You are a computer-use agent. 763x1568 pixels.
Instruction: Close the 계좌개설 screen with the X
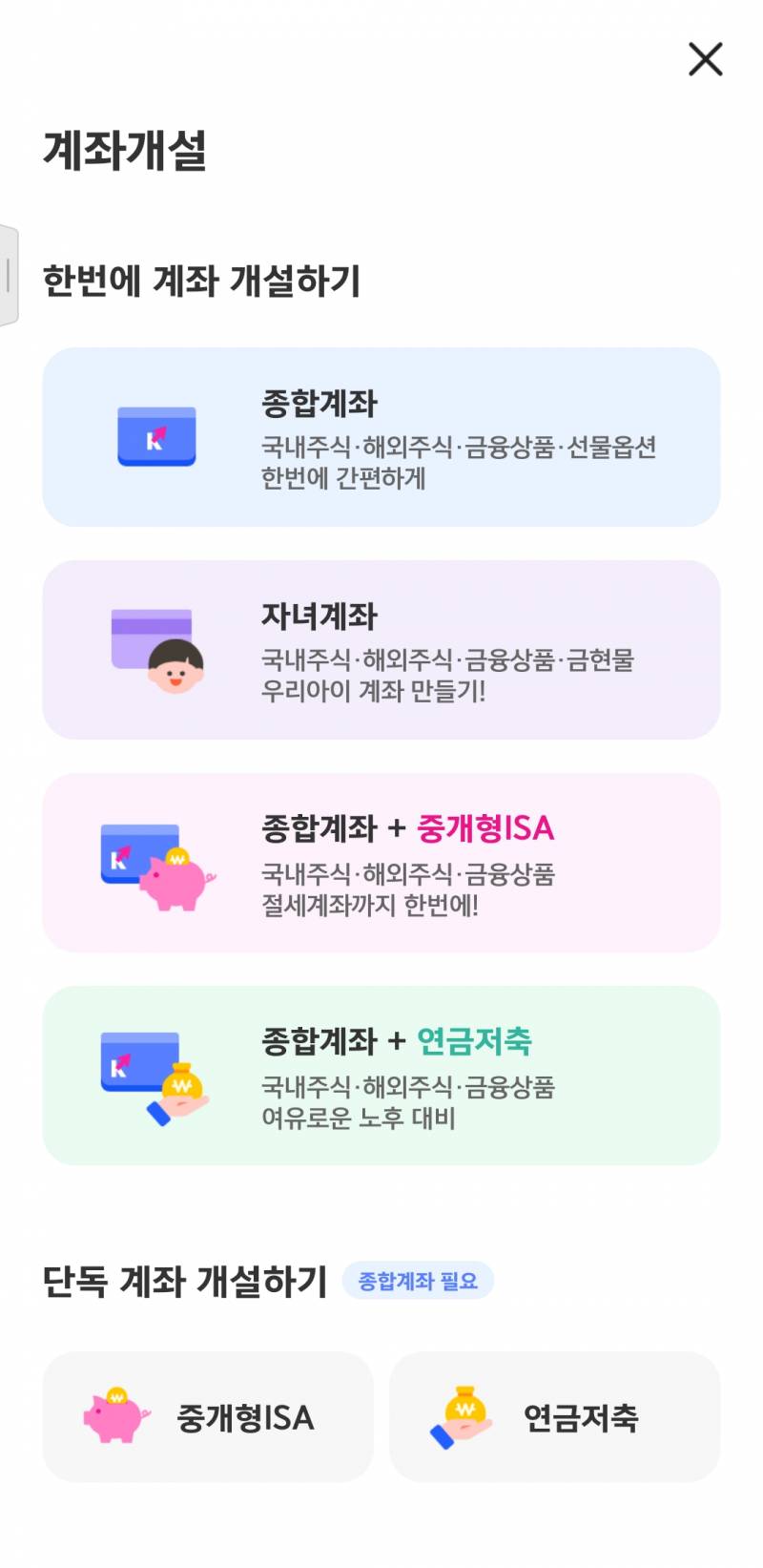(705, 59)
